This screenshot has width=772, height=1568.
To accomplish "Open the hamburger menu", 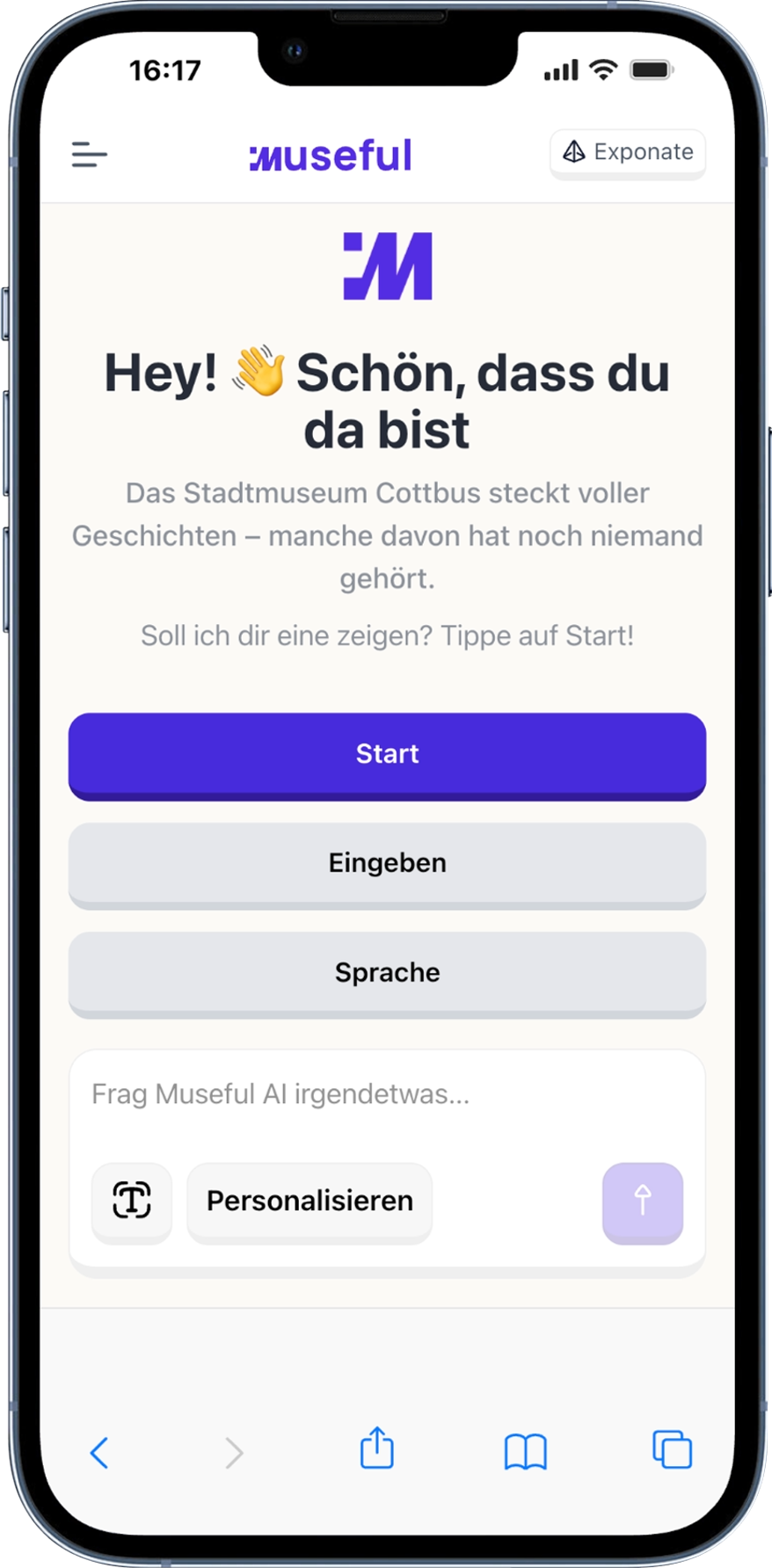I will click(90, 155).
